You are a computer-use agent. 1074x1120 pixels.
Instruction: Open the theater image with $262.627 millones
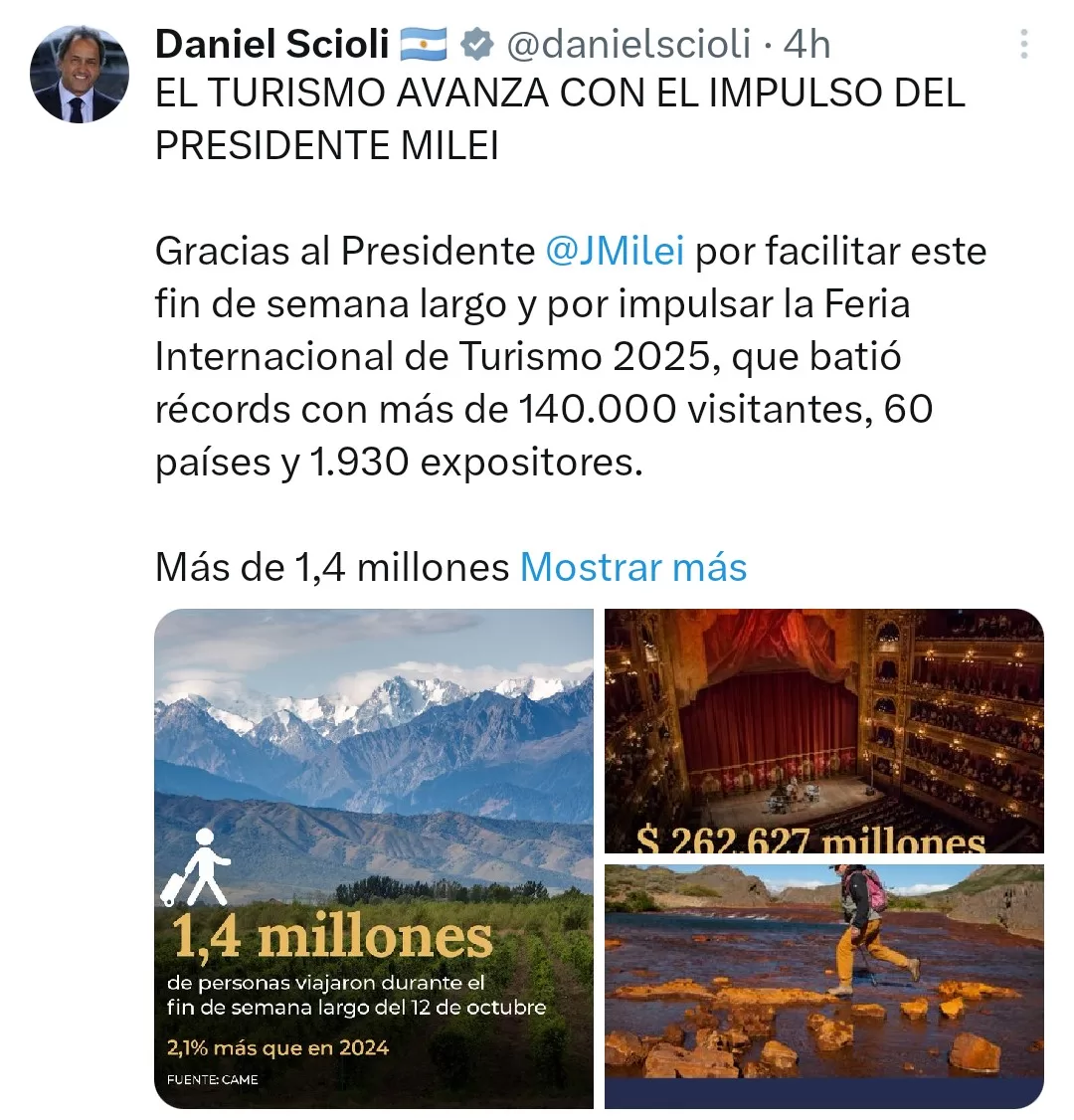pos(824,731)
